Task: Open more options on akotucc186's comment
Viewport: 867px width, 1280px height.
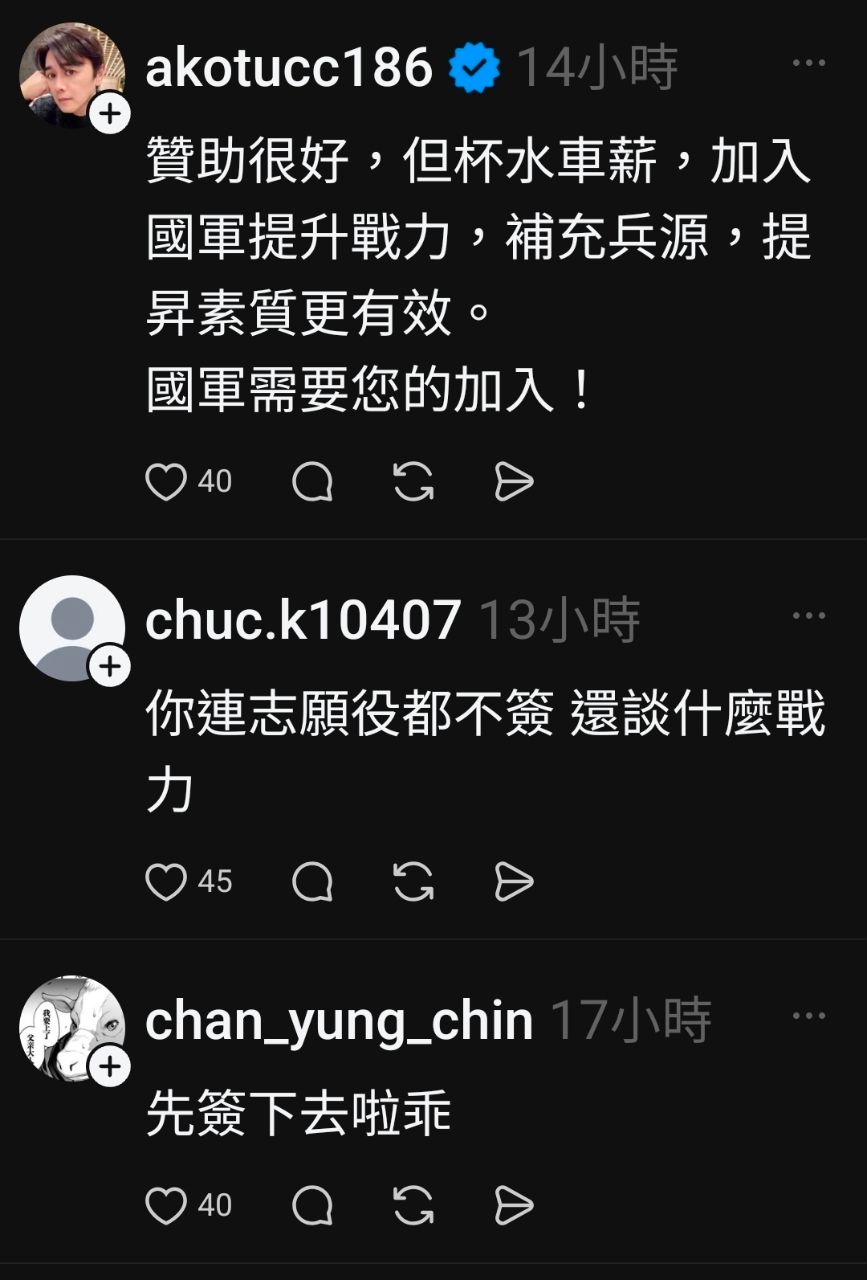Action: click(x=808, y=64)
